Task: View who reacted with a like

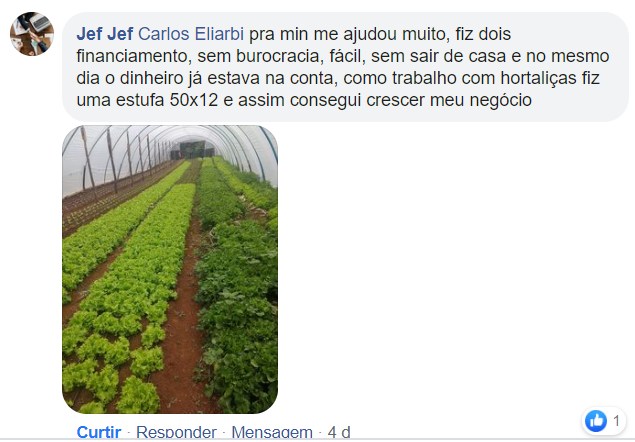Action: [x=603, y=421]
